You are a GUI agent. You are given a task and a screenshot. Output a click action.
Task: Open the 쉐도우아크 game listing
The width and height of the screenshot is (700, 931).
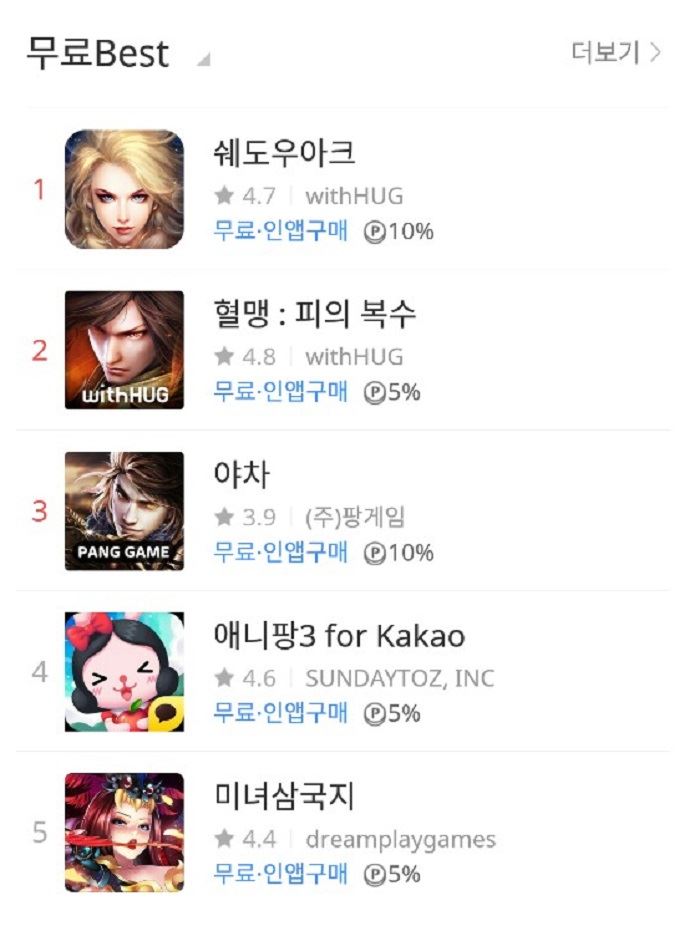click(x=285, y=153)
